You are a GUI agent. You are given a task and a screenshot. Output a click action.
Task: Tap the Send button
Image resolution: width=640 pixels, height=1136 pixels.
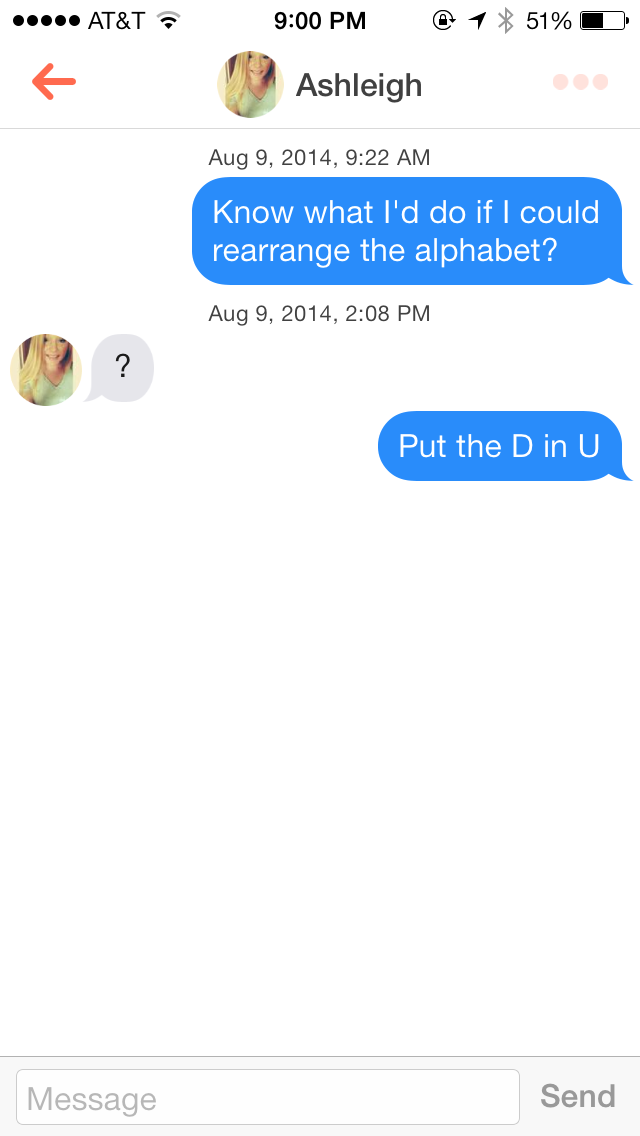(578, 1096)
